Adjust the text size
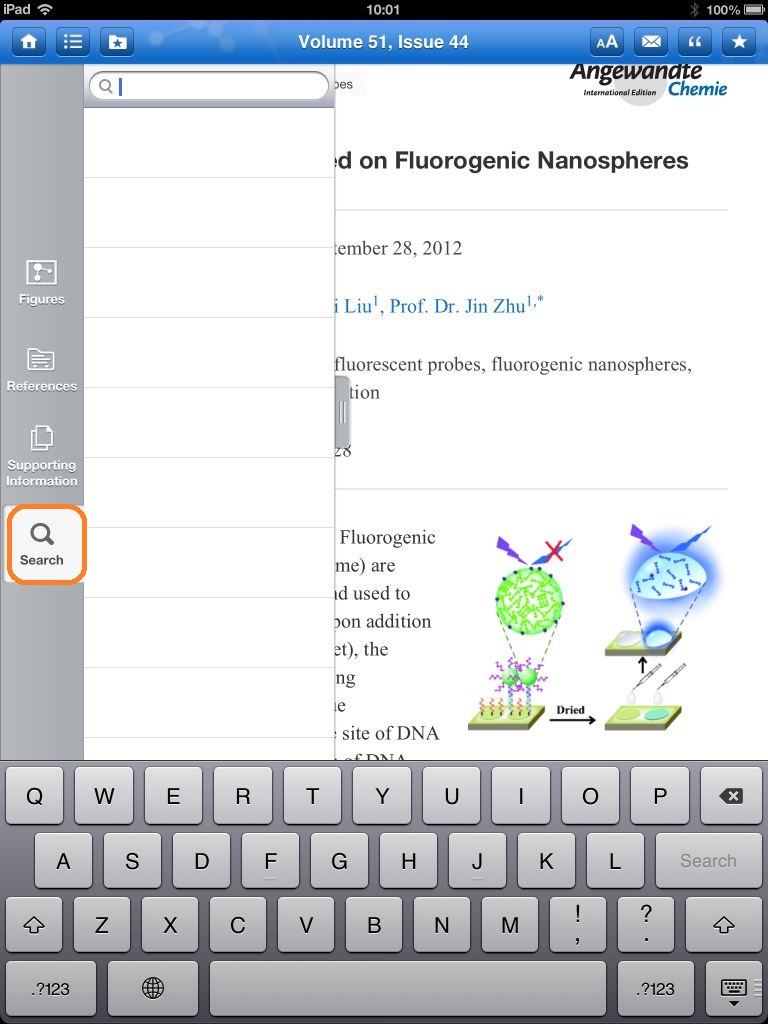Image resolution: width=768 pixels, height=1024 pixels. point(606,42)
